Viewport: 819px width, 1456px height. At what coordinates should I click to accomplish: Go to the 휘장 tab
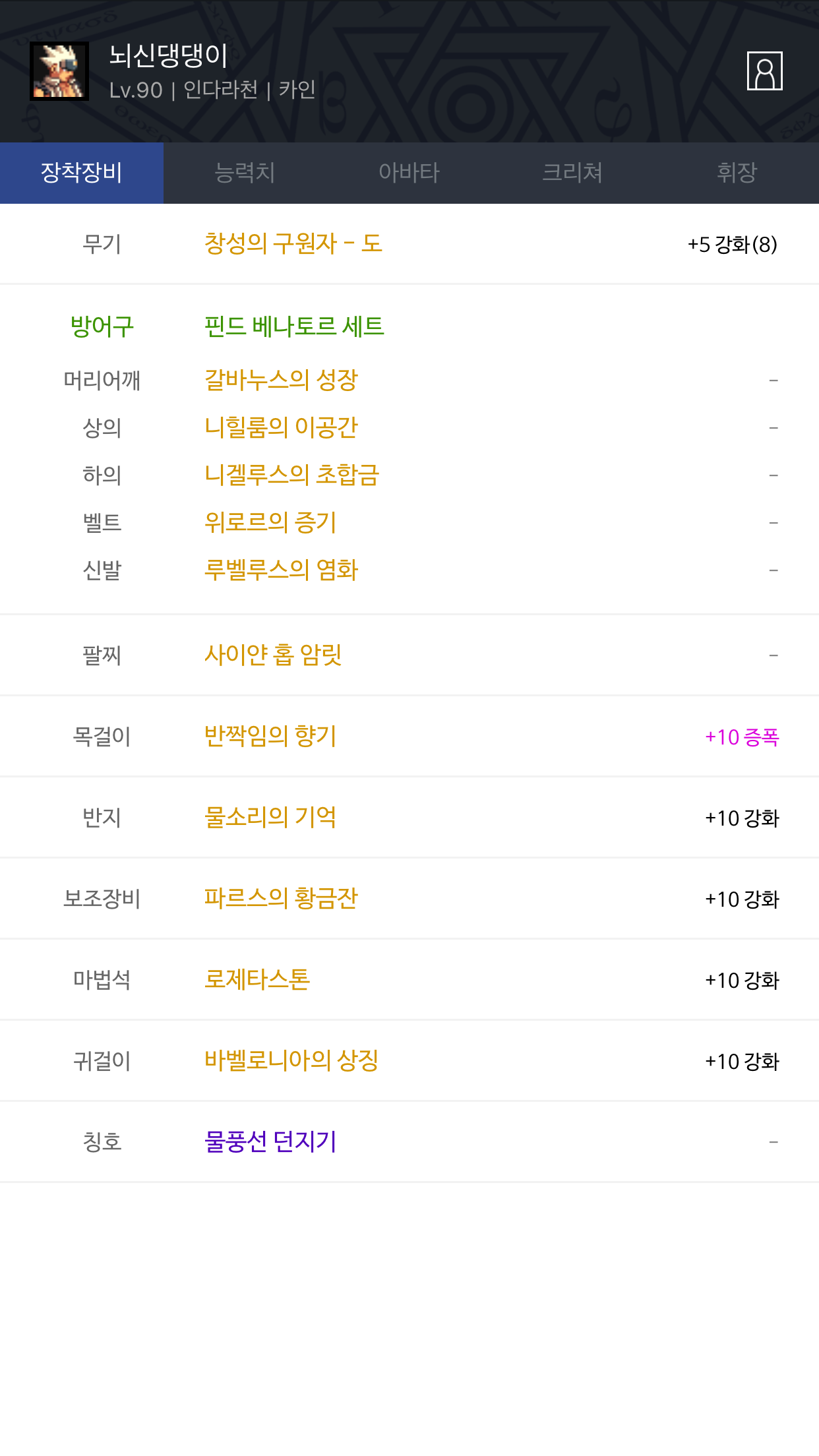737,173
